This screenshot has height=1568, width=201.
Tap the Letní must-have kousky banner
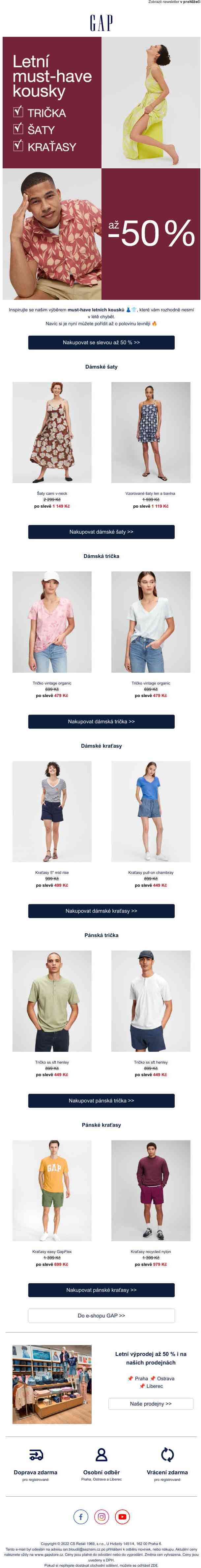101,167
